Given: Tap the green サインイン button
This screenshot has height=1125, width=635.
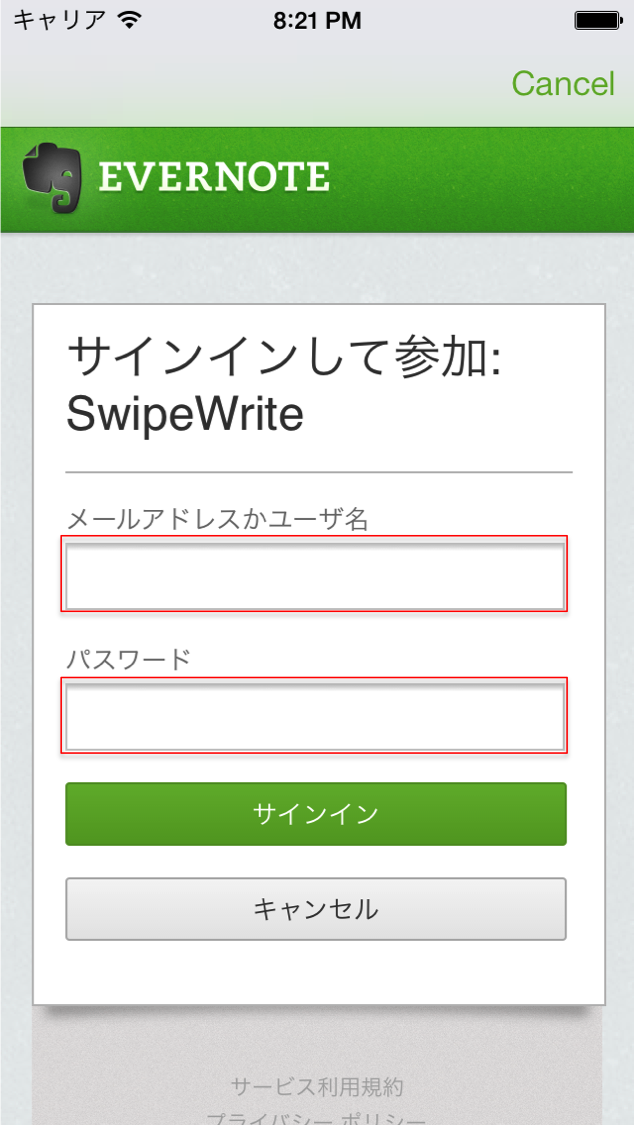Looking at the screenshot, I should (x=316, y=814).
